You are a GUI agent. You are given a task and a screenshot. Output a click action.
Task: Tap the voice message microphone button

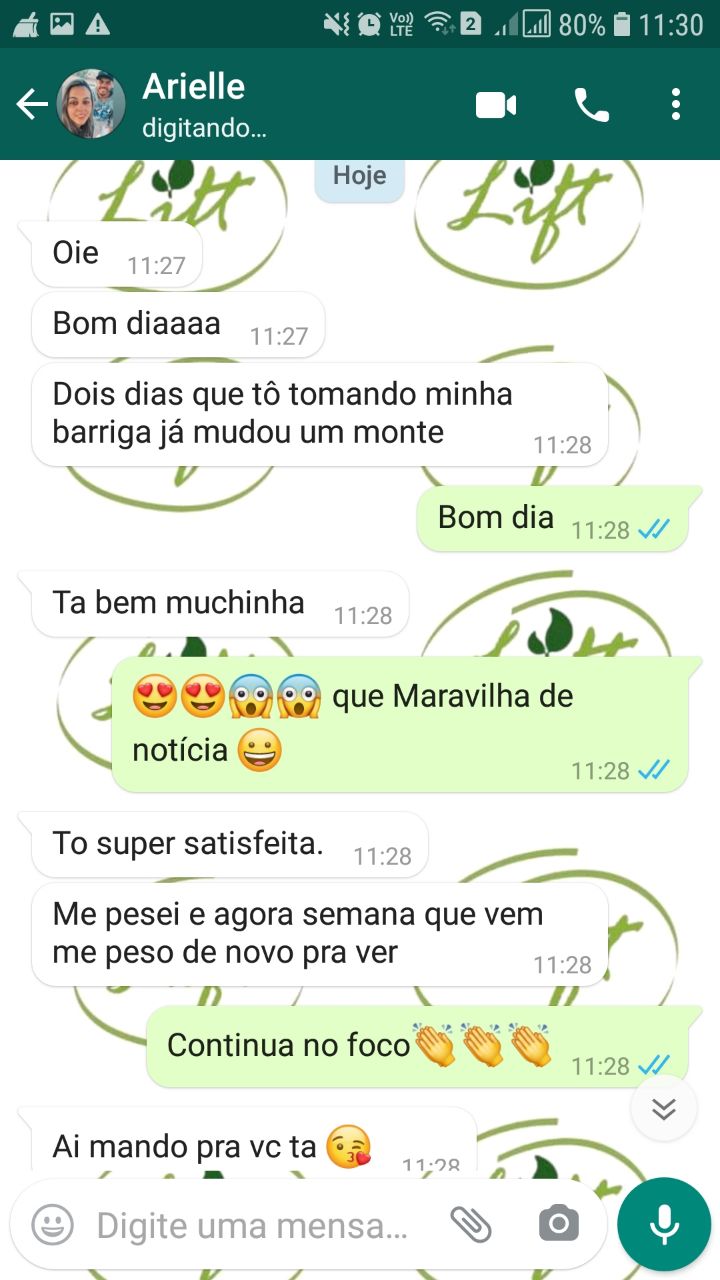664,1224
